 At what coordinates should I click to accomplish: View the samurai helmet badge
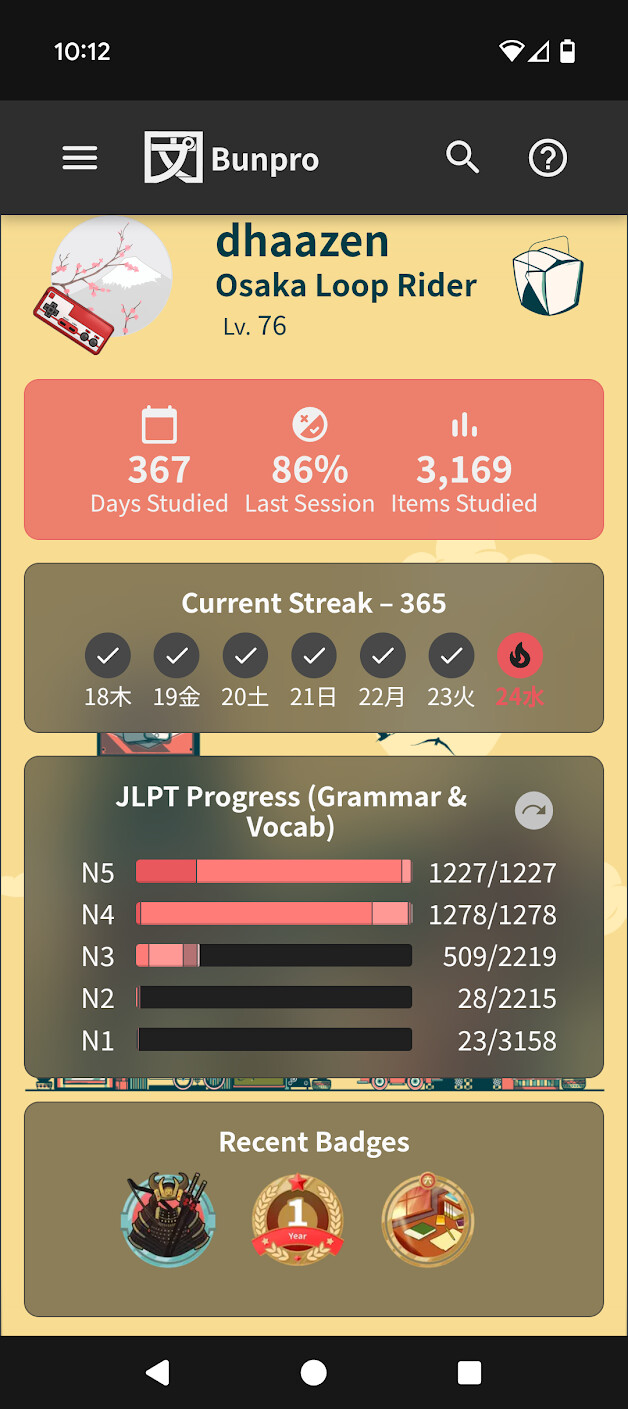(x=168, y=1220)
